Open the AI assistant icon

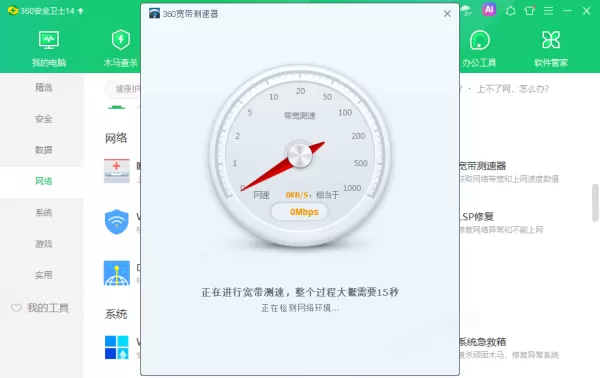(x=489, y=10)
